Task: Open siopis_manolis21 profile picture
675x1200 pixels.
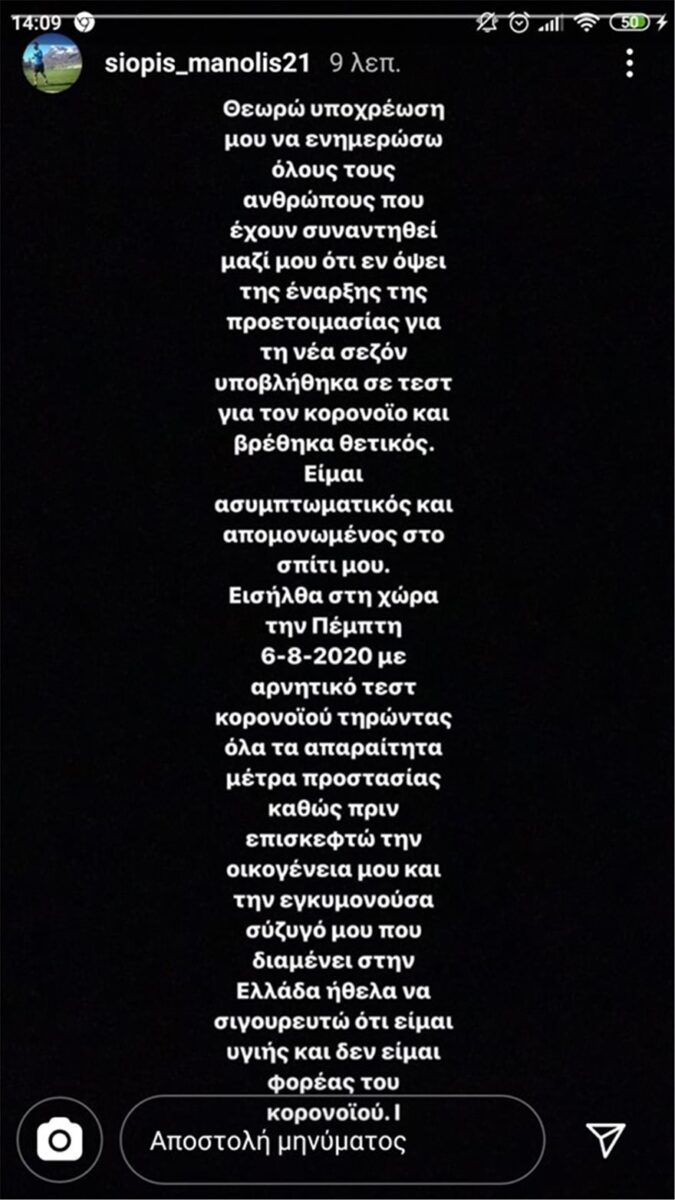Action: (x=51, y=65)
